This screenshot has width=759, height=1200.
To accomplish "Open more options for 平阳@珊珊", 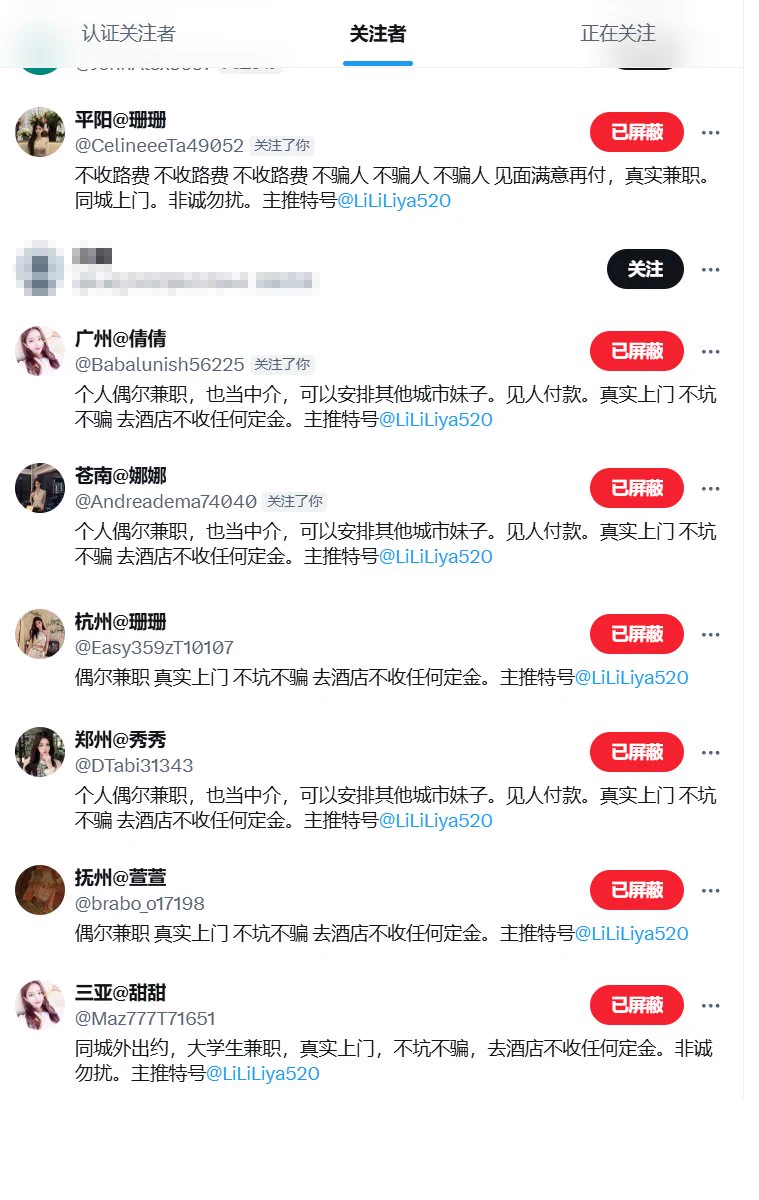I will pos(711,132).
